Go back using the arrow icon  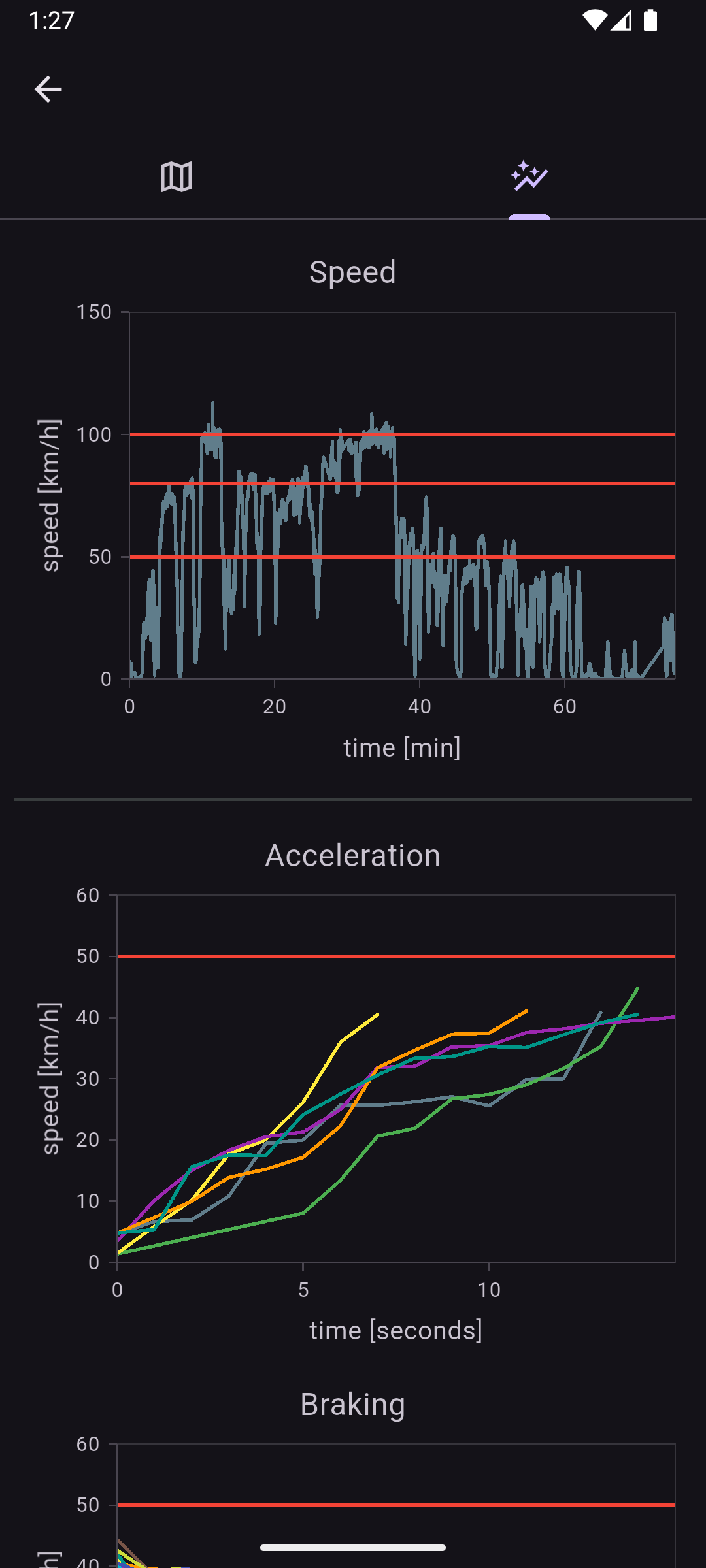(x=48, y=89)
